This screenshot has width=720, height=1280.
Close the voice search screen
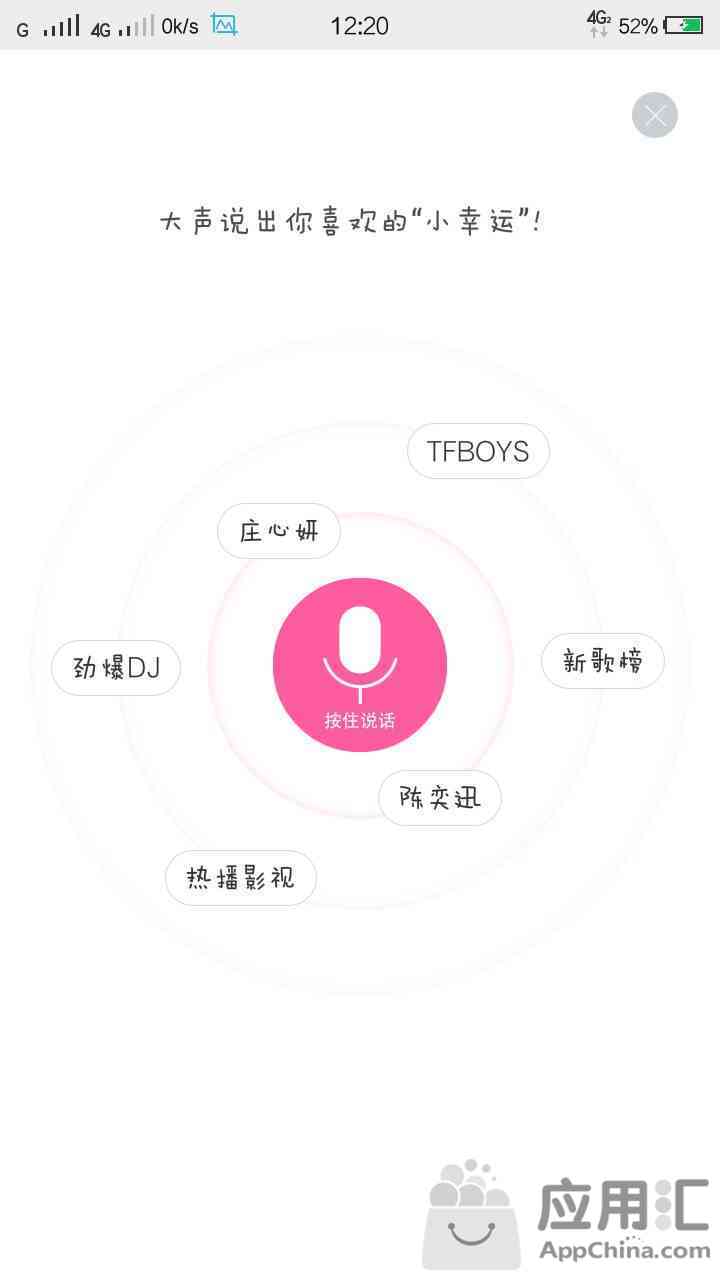coord(655,115)
